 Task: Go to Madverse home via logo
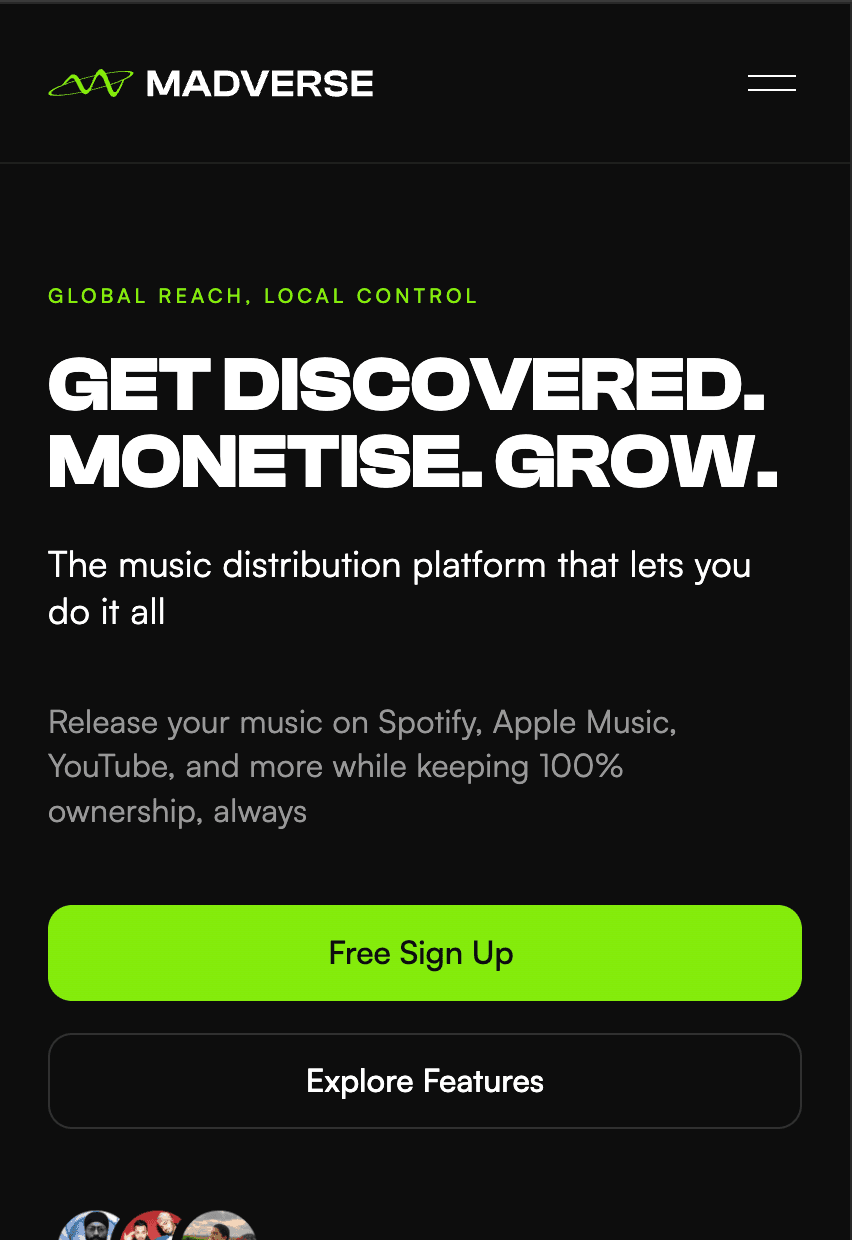[x=211, y=83]
